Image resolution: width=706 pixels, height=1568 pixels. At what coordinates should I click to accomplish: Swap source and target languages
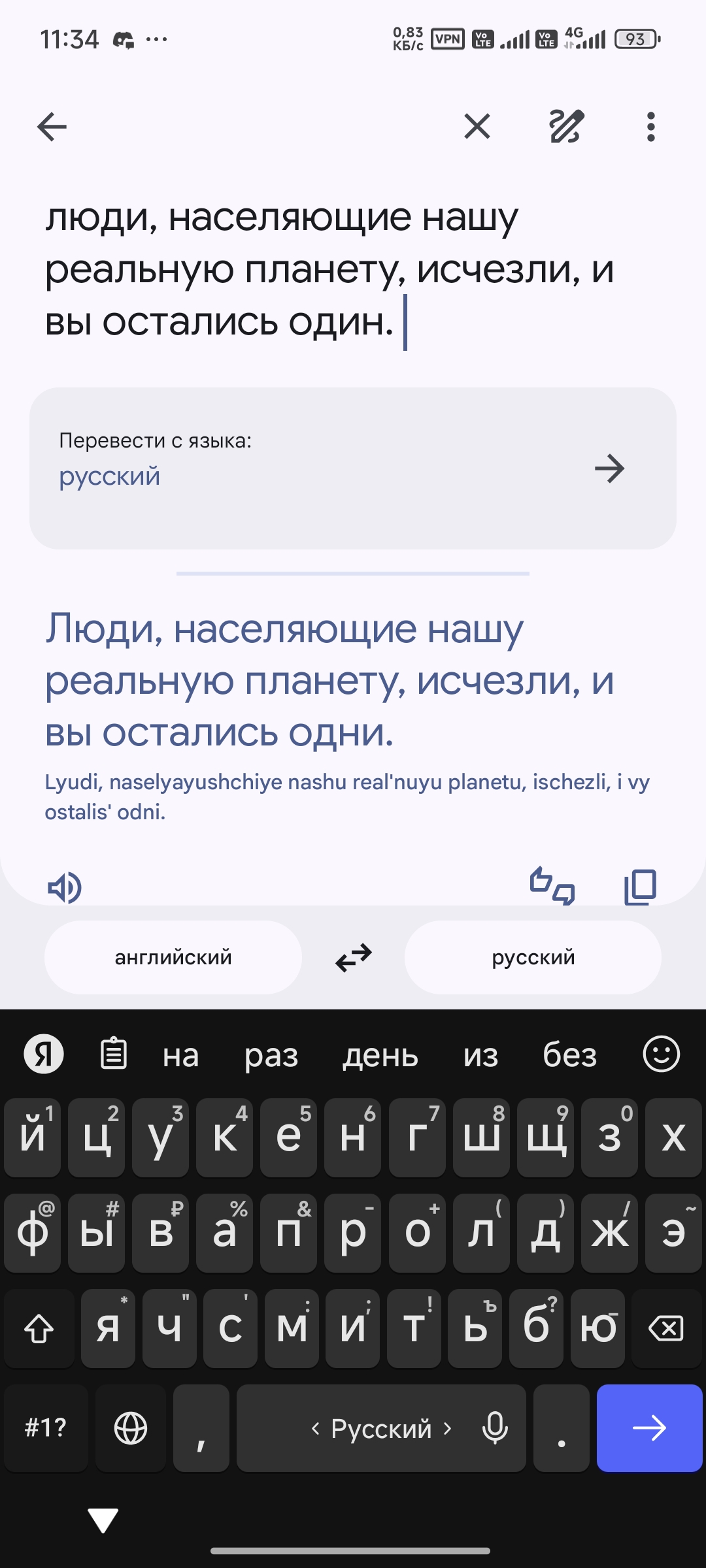pyautogui.click(x=353, y=958)
